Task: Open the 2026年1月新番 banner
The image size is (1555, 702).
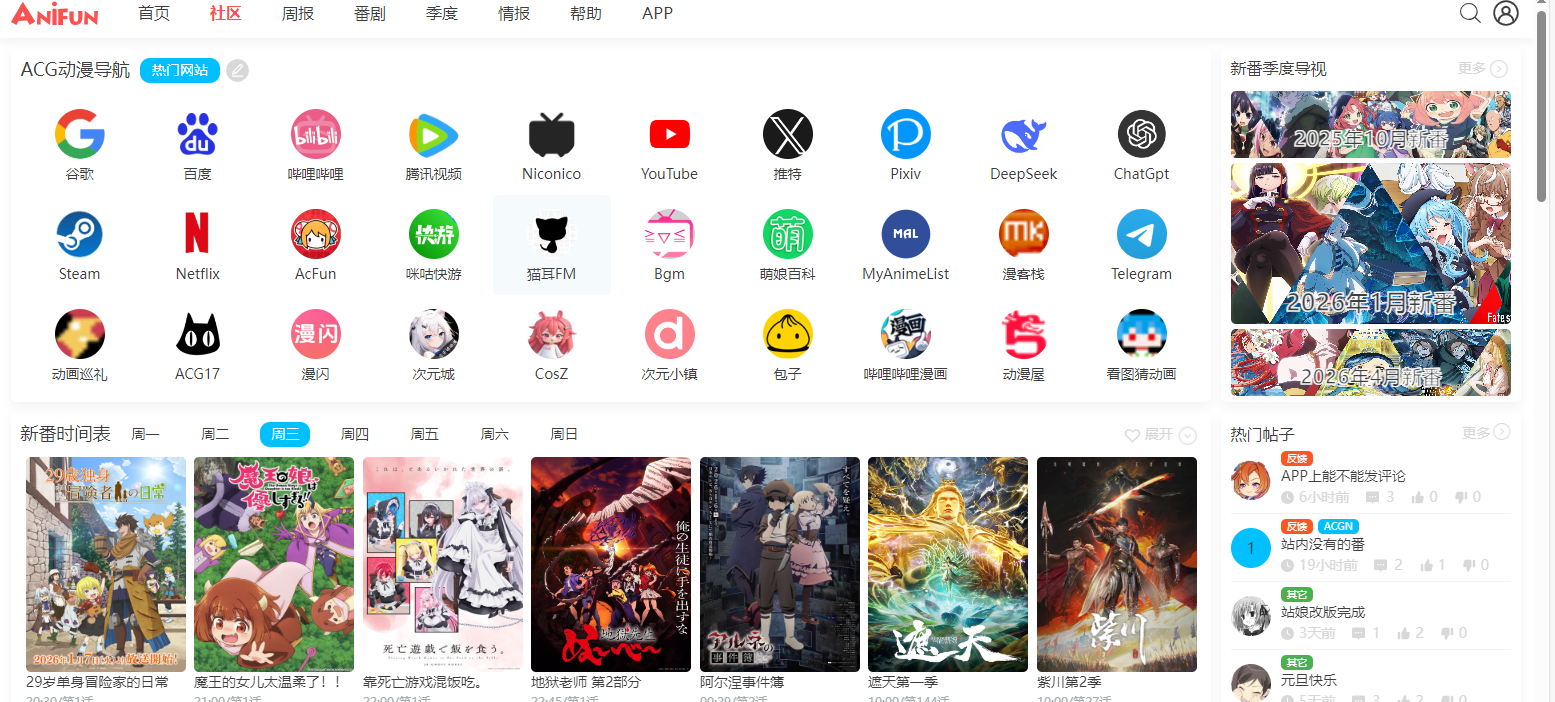Action: (x=1370, y=243)
